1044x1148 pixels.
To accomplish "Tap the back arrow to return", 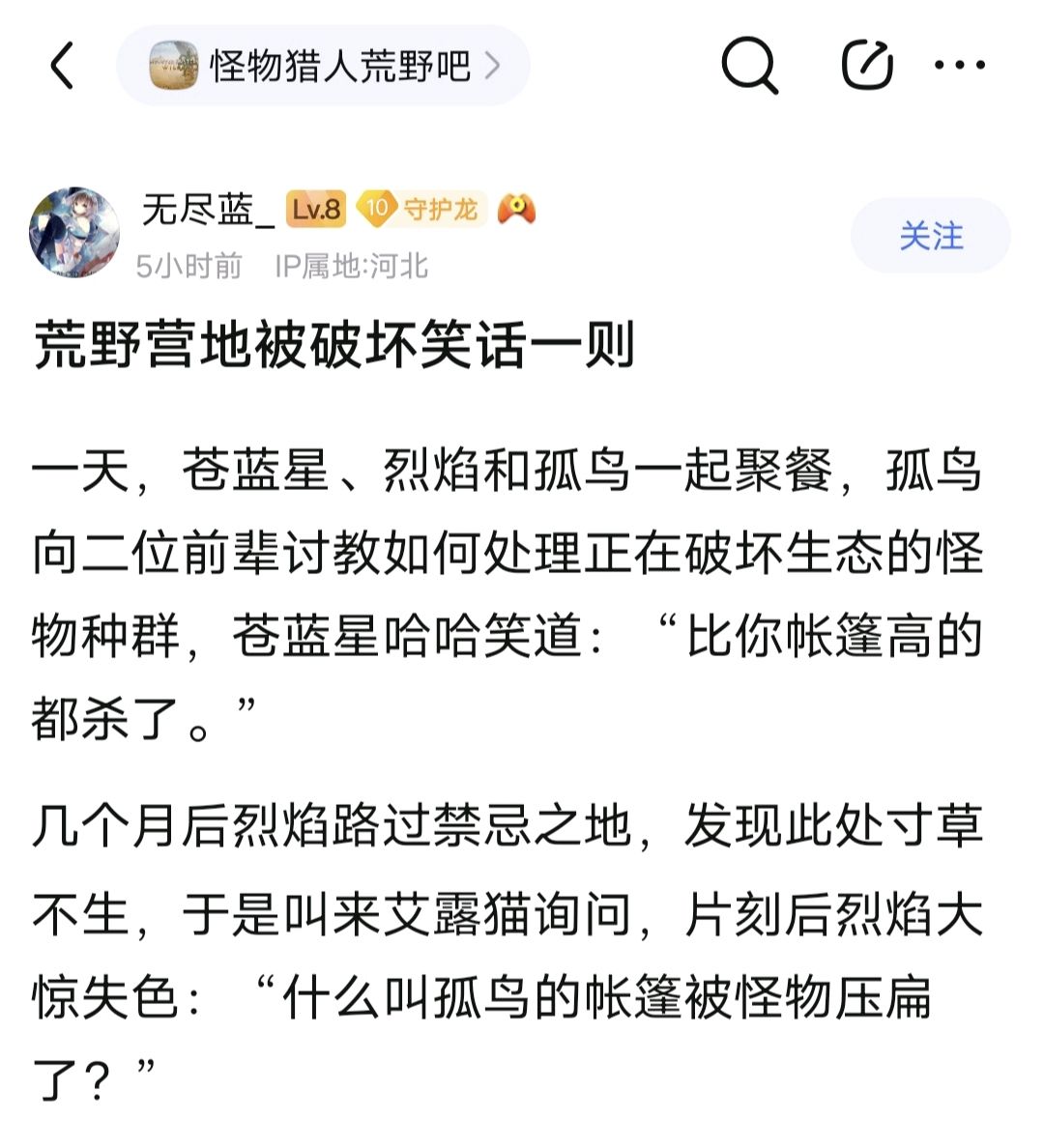I will tap(61, 66).
